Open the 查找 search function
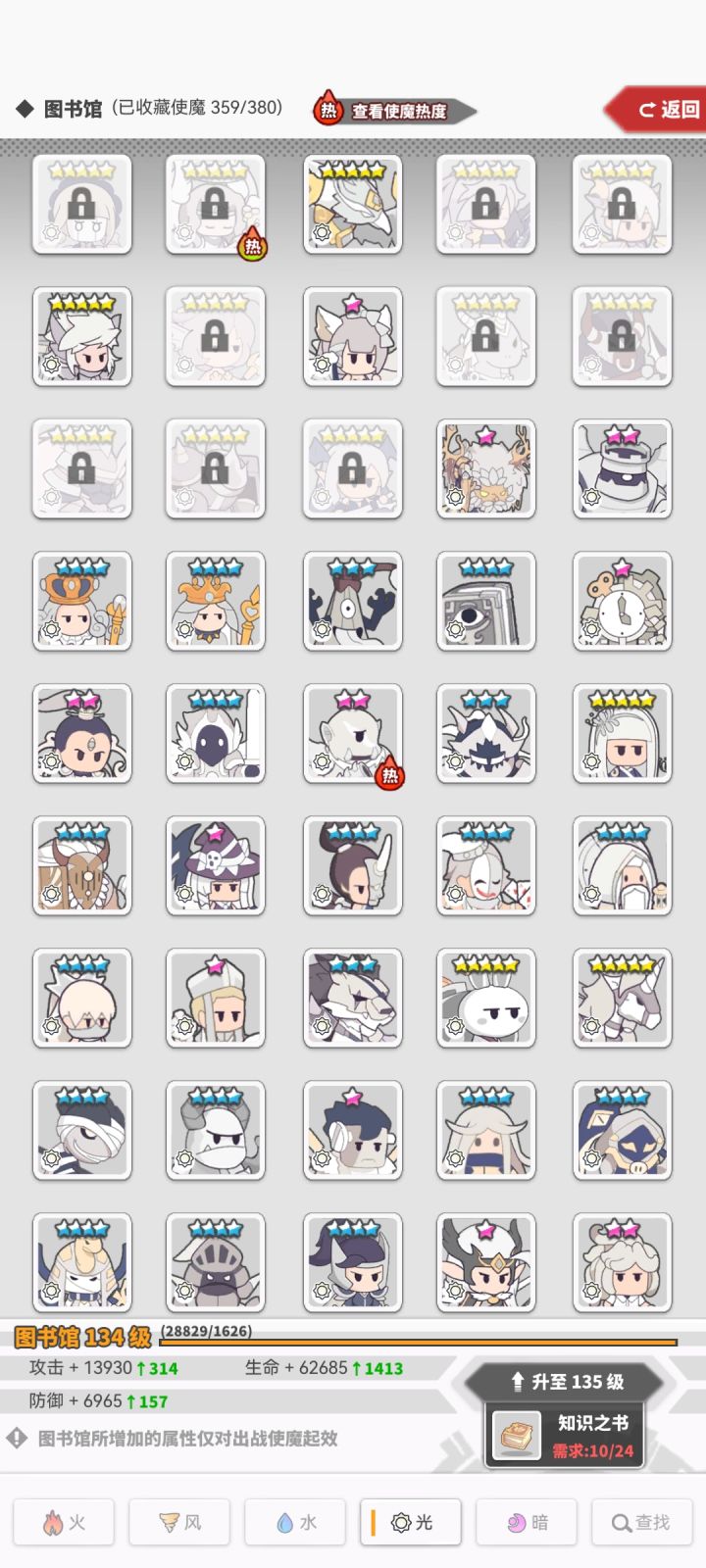This screenshot has height=1568, width=706. pyautogui.click(x=640, y=1522)
